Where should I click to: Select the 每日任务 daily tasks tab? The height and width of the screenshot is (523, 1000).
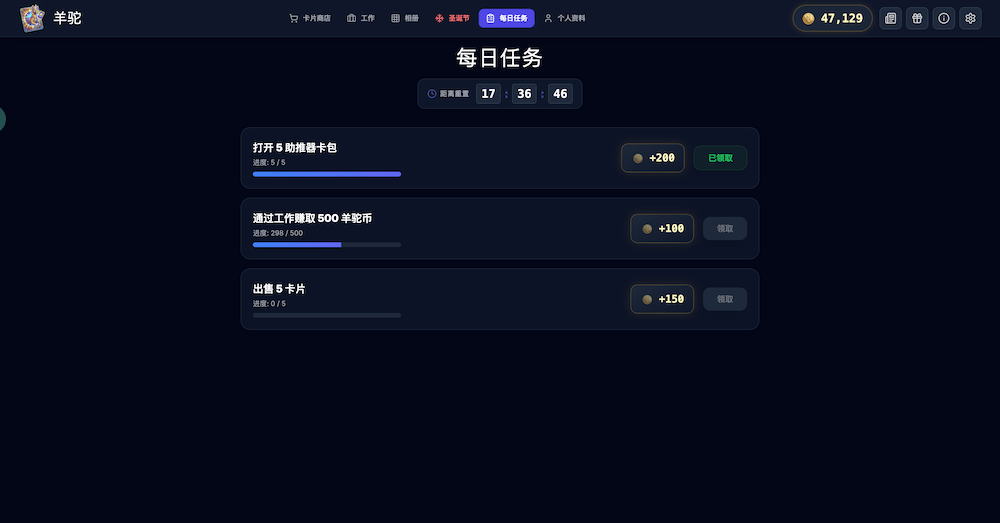[x=506, y=18]
